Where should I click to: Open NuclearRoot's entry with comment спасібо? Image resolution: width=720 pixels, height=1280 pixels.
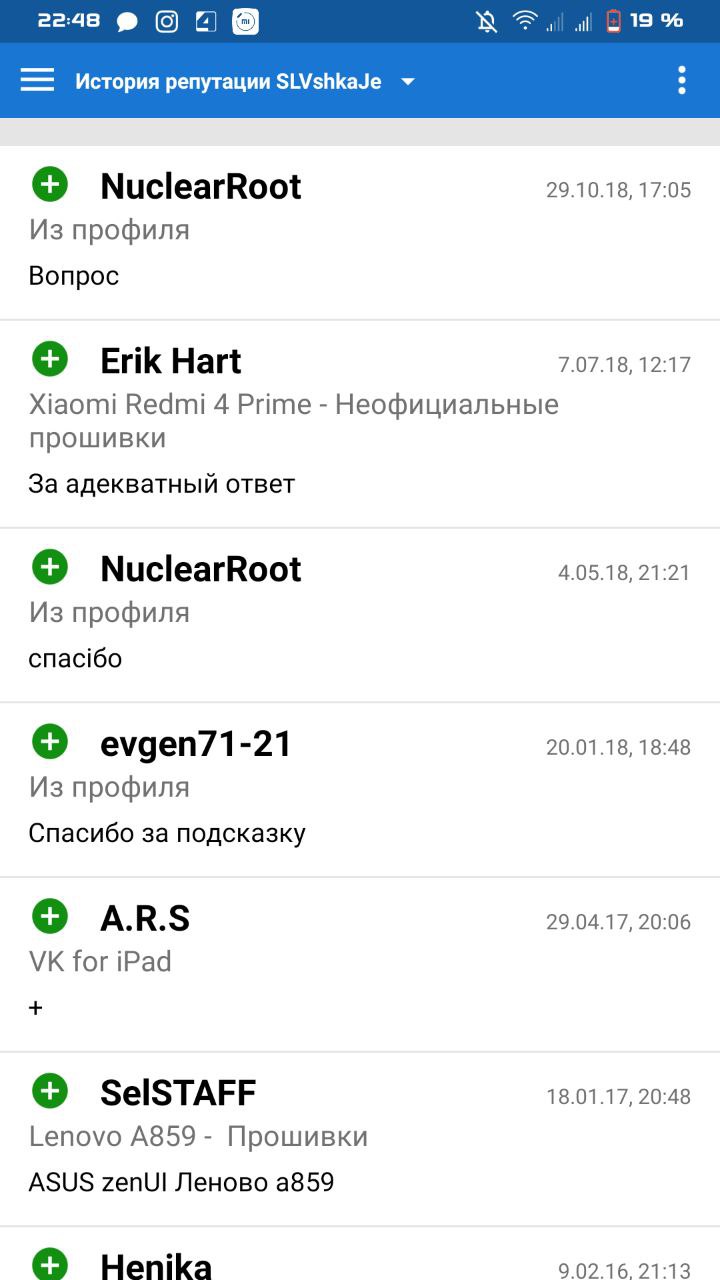[x=360, y=615]
